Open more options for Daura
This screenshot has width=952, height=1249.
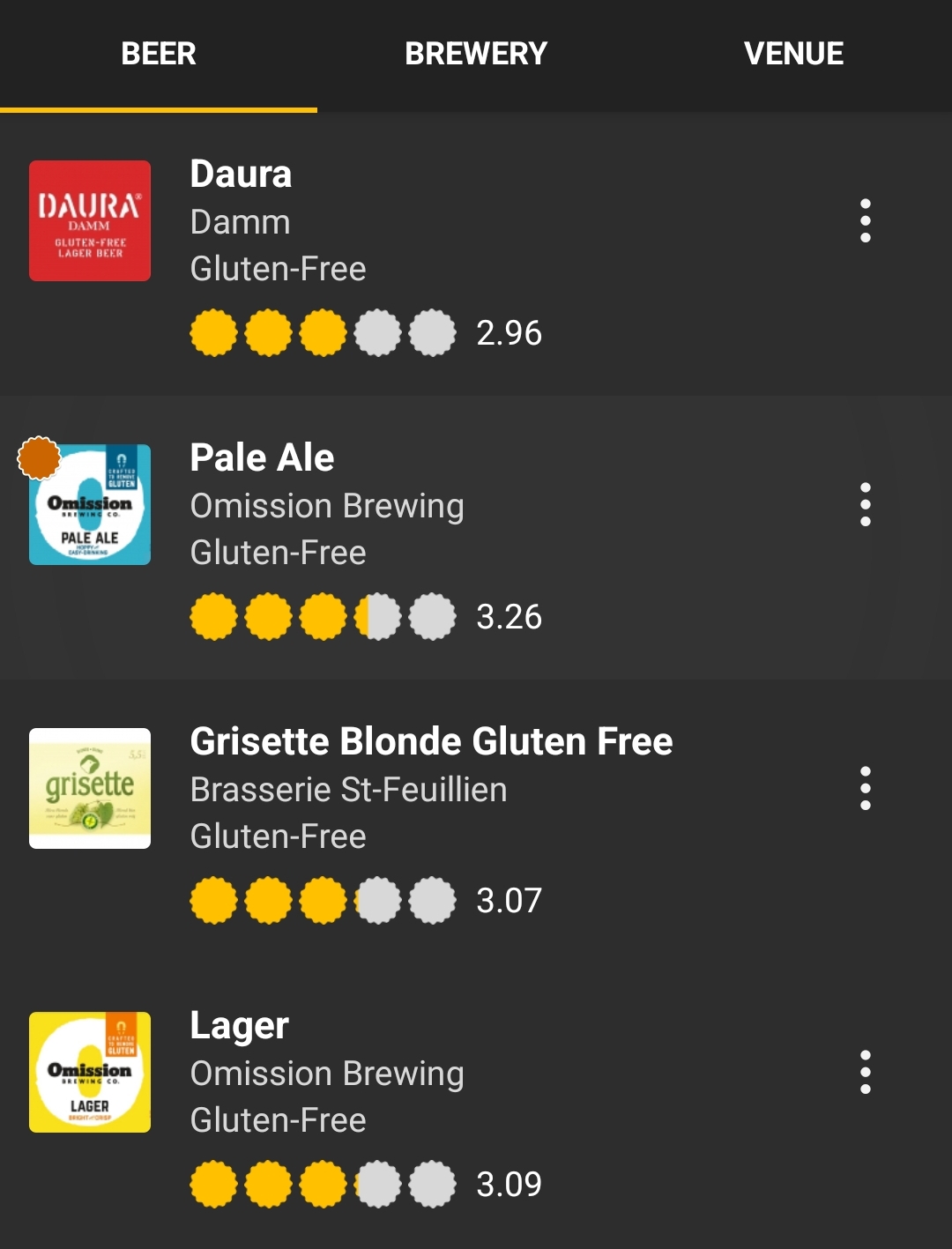866,220
